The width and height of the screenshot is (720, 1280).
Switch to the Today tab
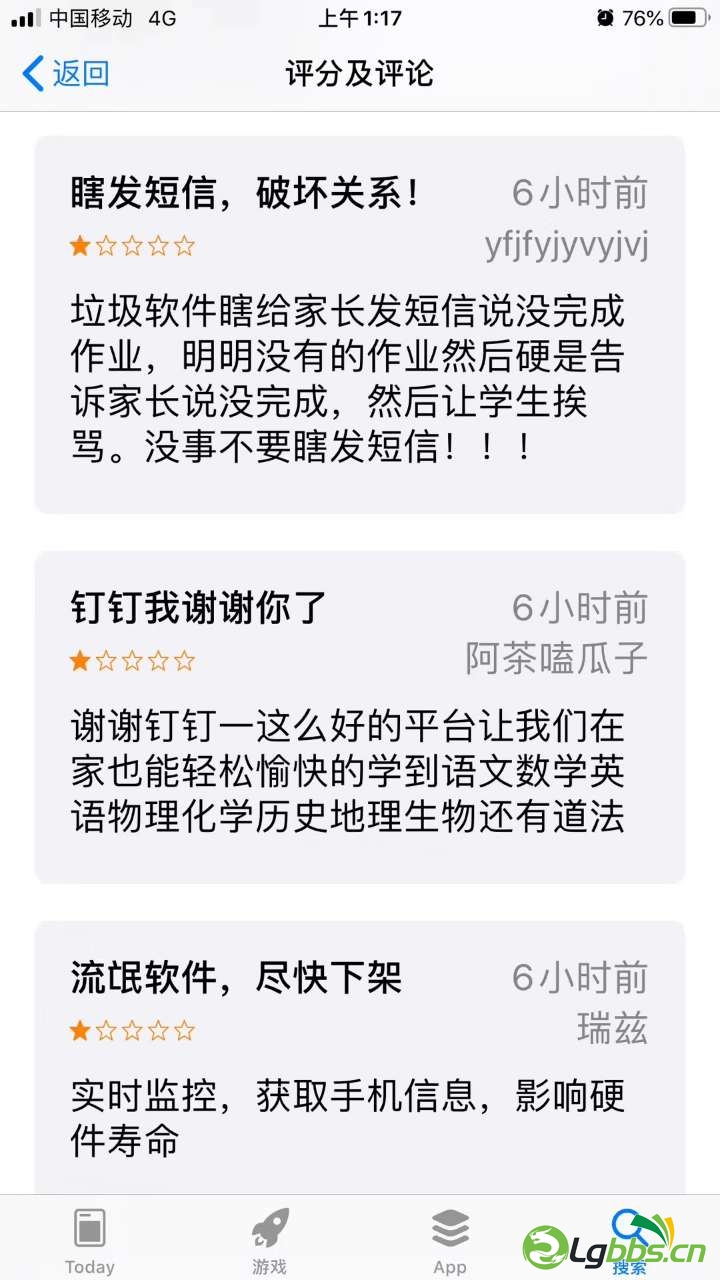[x=90, y=1240]
